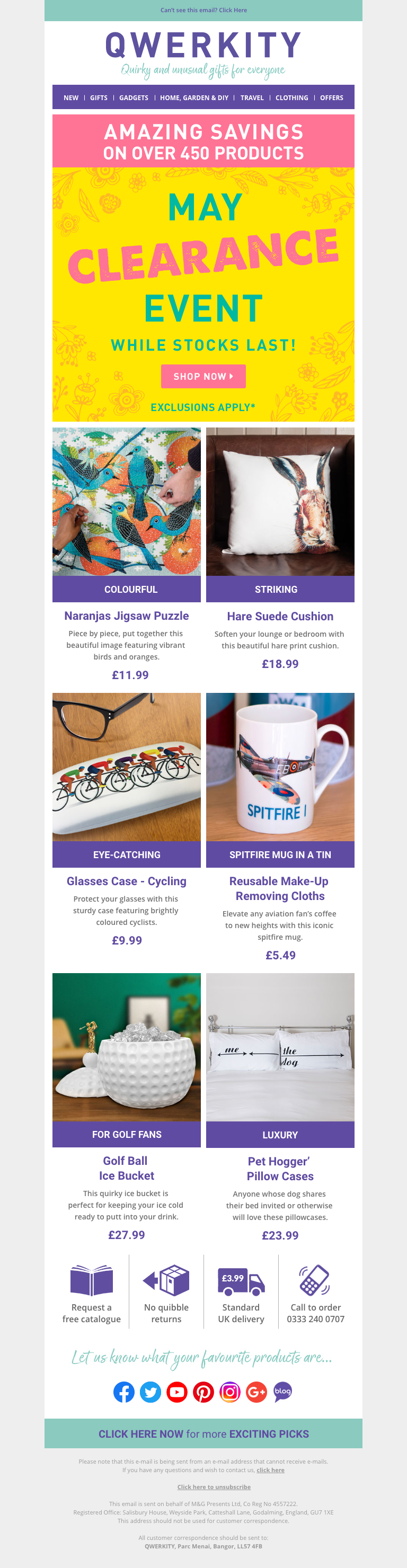Screen dimensions: 407x1568
Task: Select the TRAVEL menu item
Action: click(x=252, y=98)
